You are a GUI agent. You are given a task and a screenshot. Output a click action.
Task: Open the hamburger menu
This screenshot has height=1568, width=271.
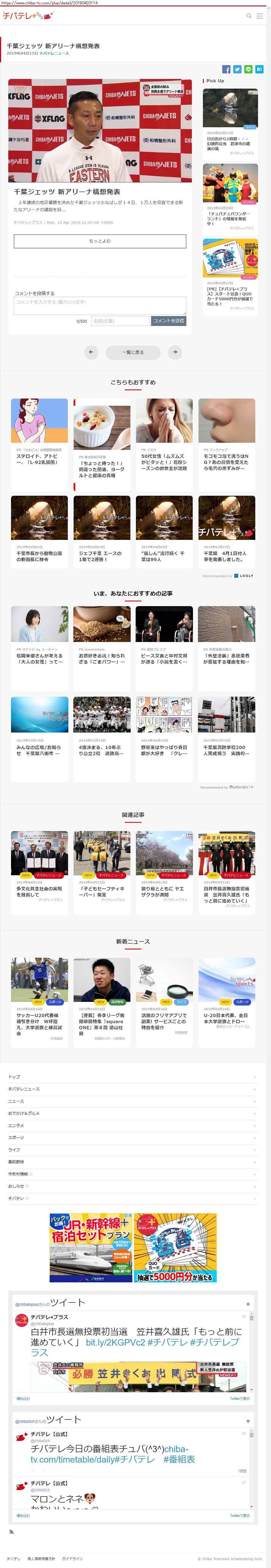259,16
